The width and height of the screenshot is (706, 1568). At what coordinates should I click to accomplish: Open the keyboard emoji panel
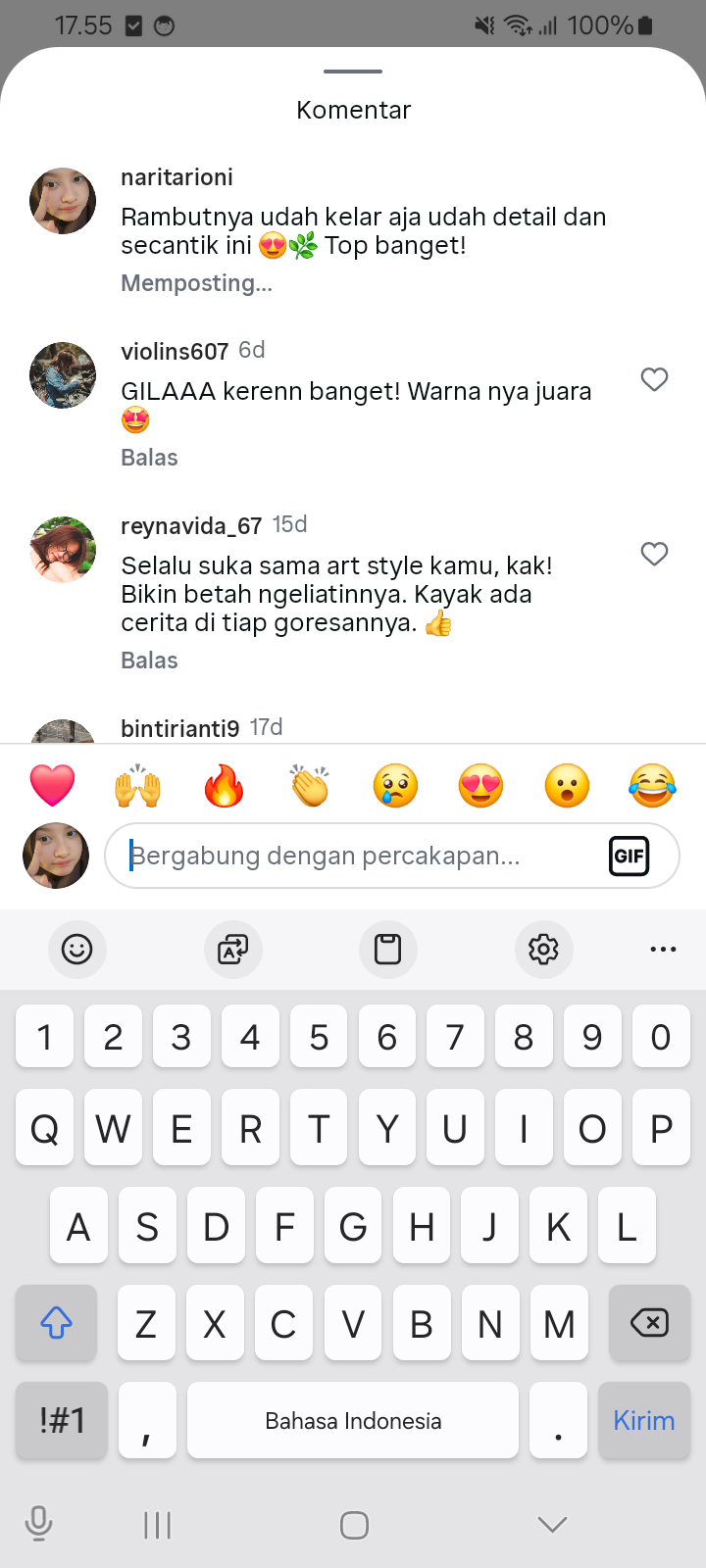click(x=76, y=949)
